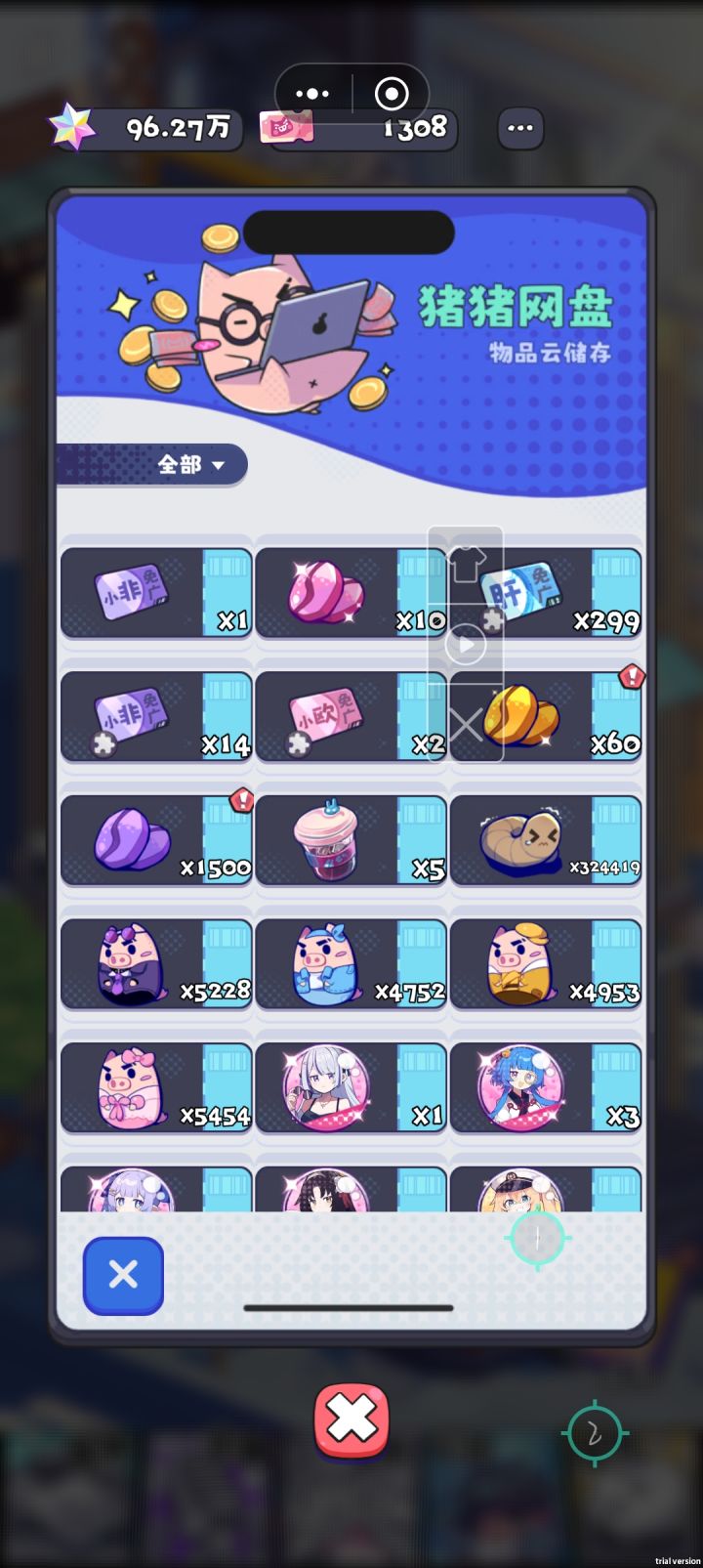
Task: Select the golden nuggets item showing X60
Action: [547, 716]
